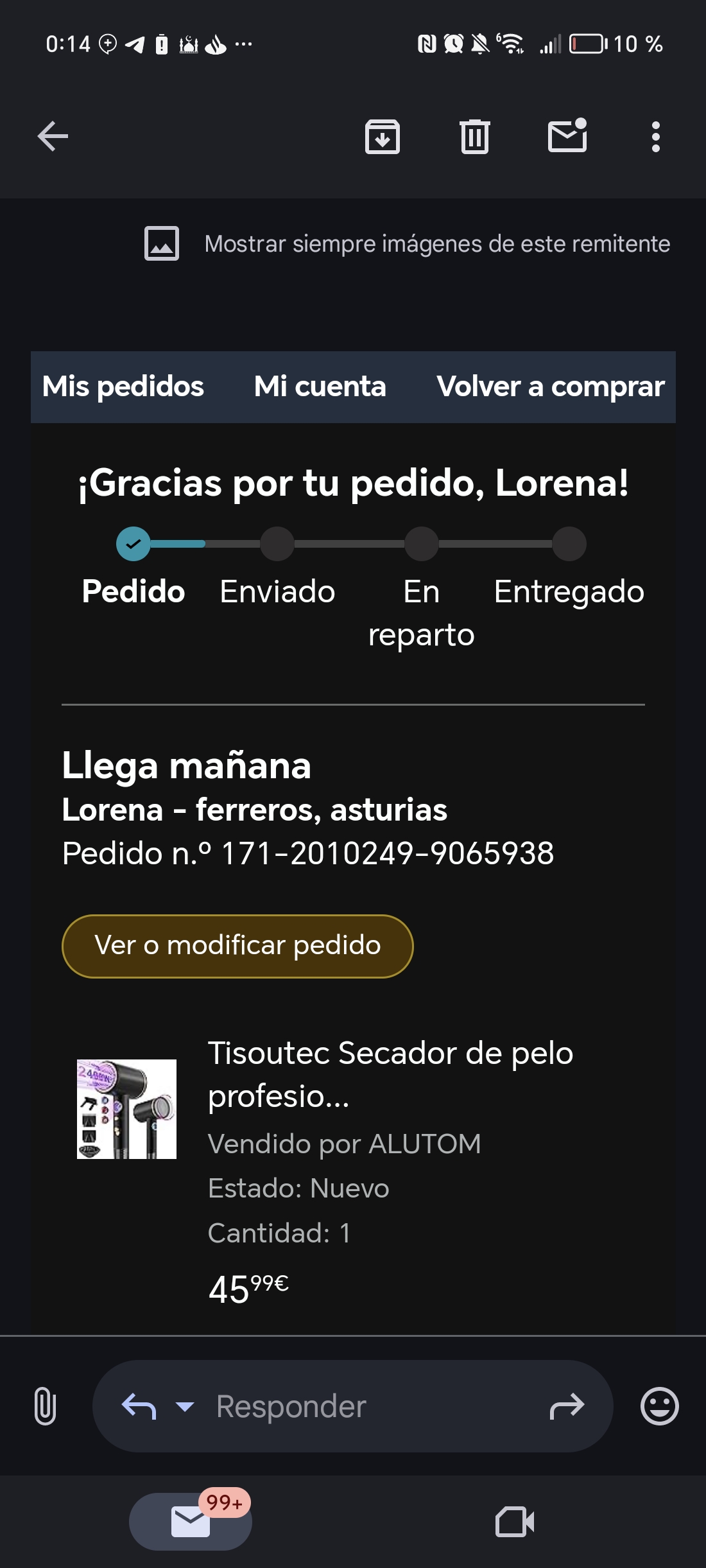Expand the reply type dropdown arrow

click(x=185, y=1406)
